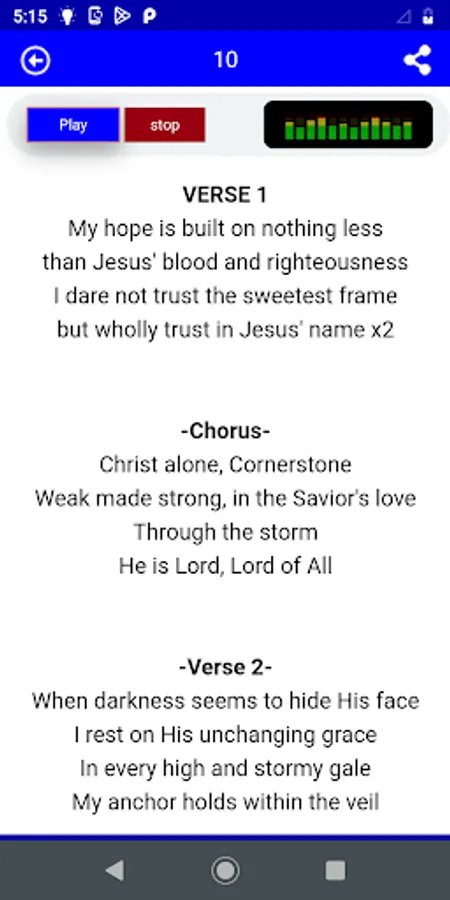Open recent apps from the navigation bar

coord(335,871)
